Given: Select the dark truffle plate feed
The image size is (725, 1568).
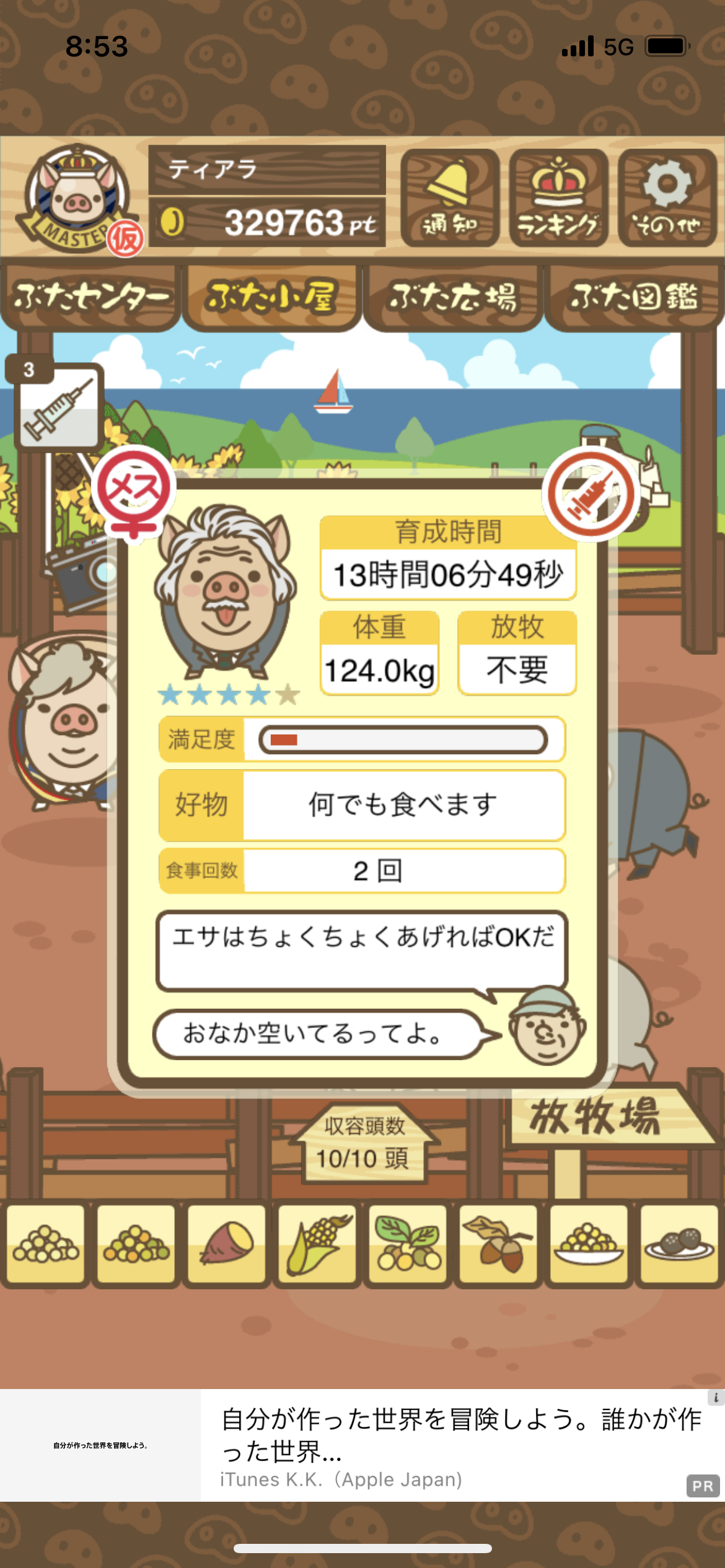Looking at the screenshot, I should click(679, 1244).
